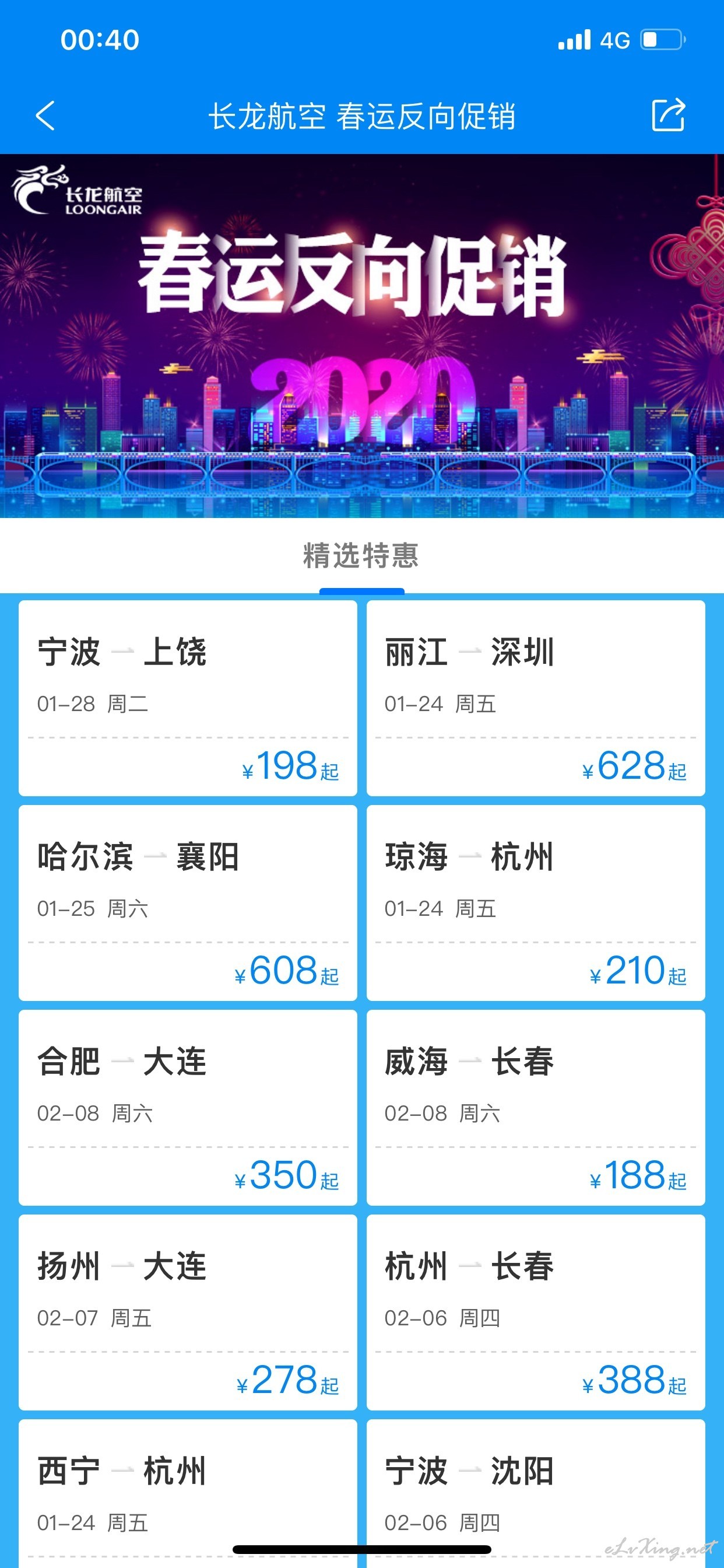
Task: Open the 宁波 to 上饶 flight deal
Action: pos(187,698)
